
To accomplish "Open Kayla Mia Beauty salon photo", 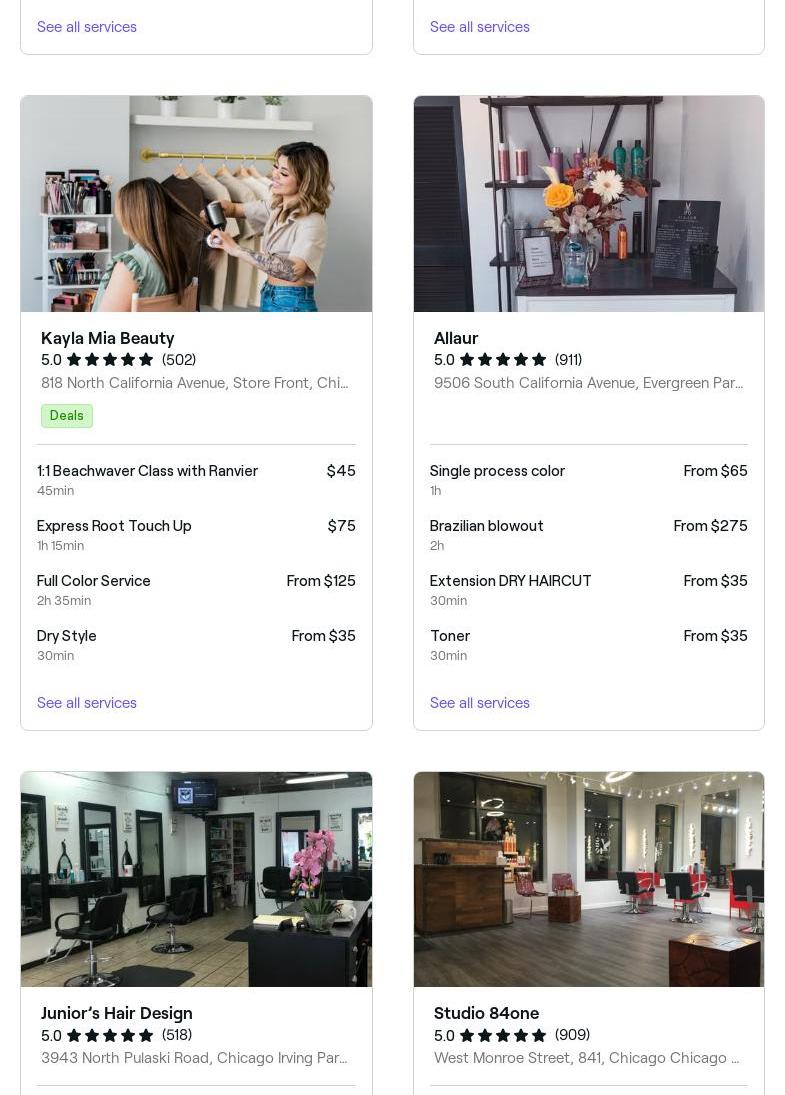I will pos(196,204).
